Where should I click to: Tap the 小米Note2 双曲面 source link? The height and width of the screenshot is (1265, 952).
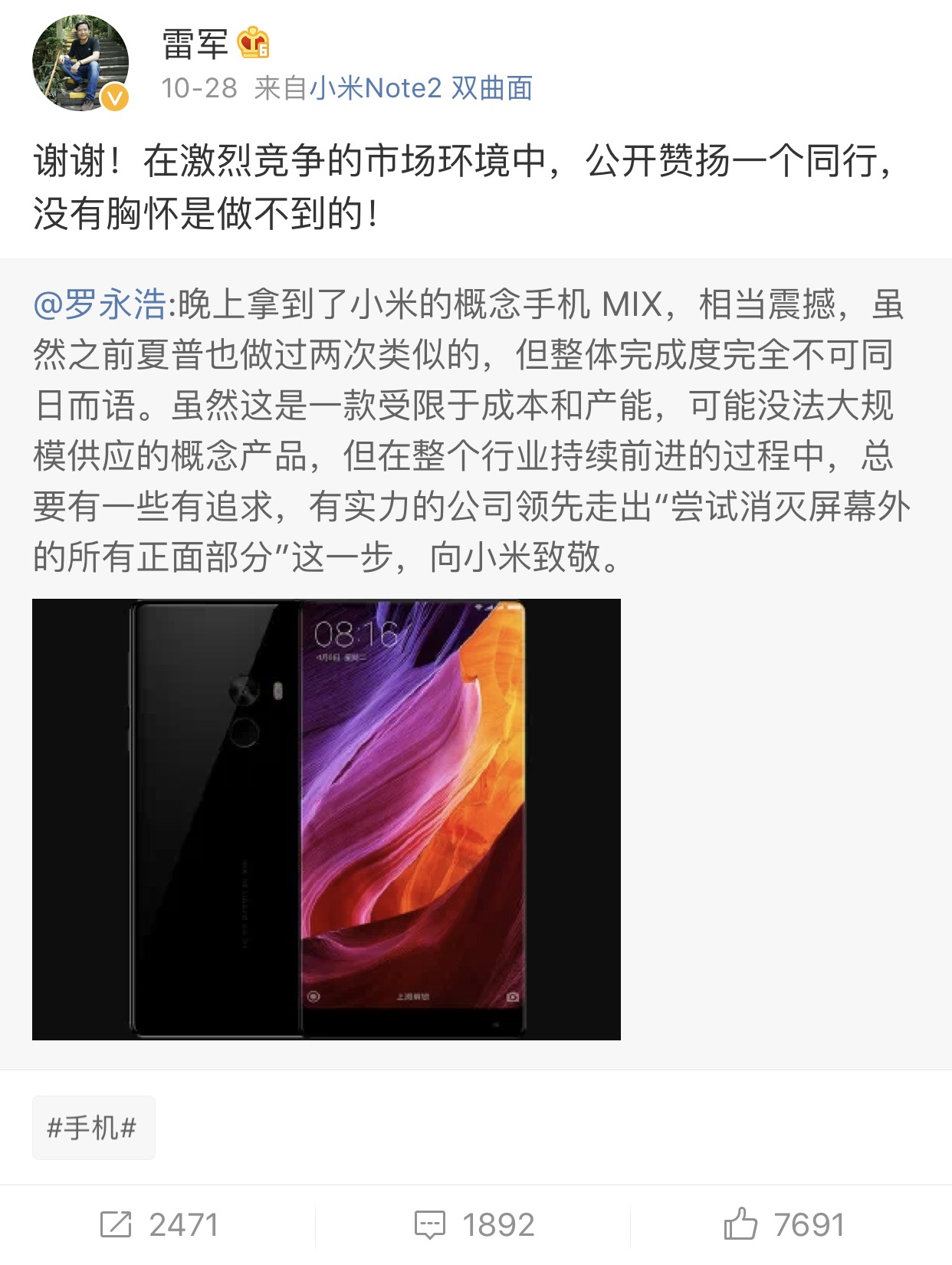[421, 88]
